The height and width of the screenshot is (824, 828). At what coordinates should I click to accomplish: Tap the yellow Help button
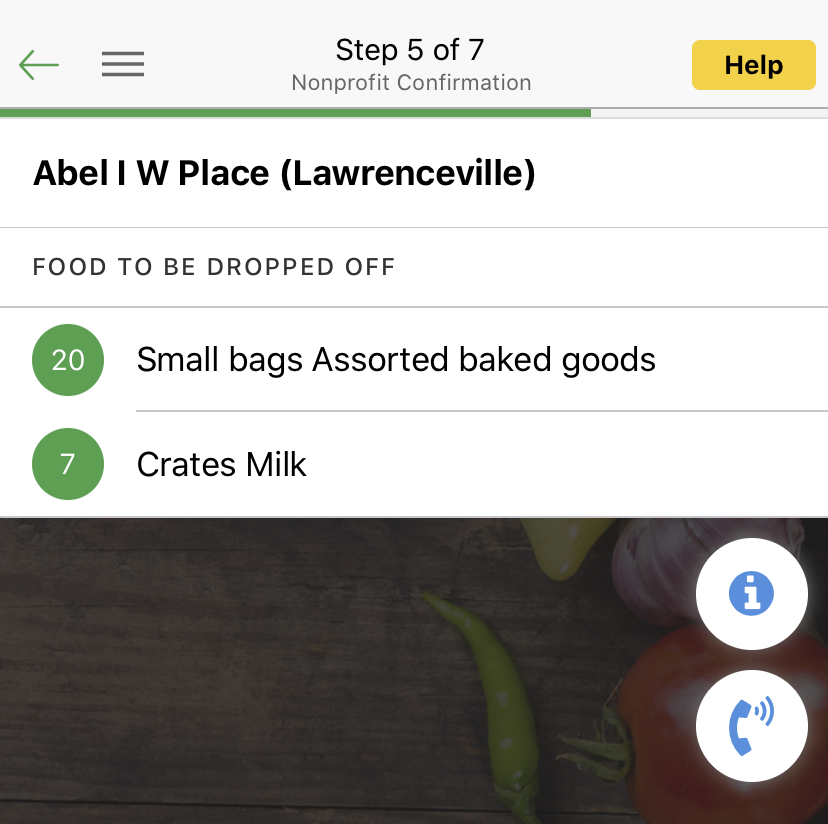(753, 65)
